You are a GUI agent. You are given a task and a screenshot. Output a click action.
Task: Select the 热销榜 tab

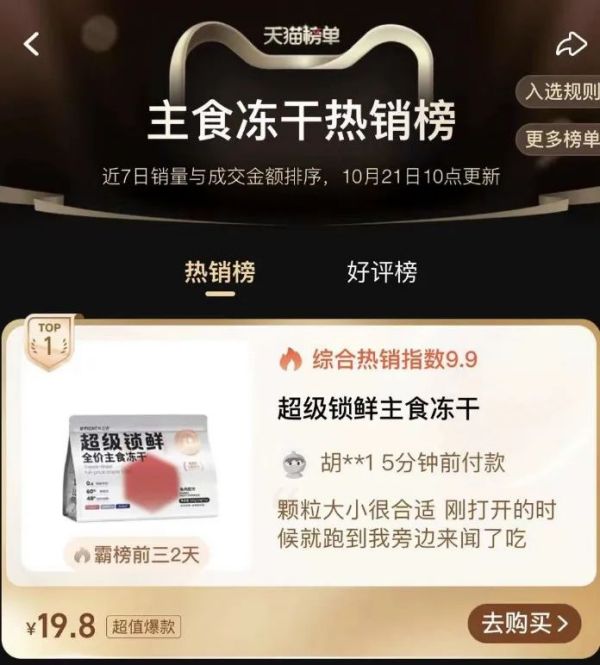219,271
